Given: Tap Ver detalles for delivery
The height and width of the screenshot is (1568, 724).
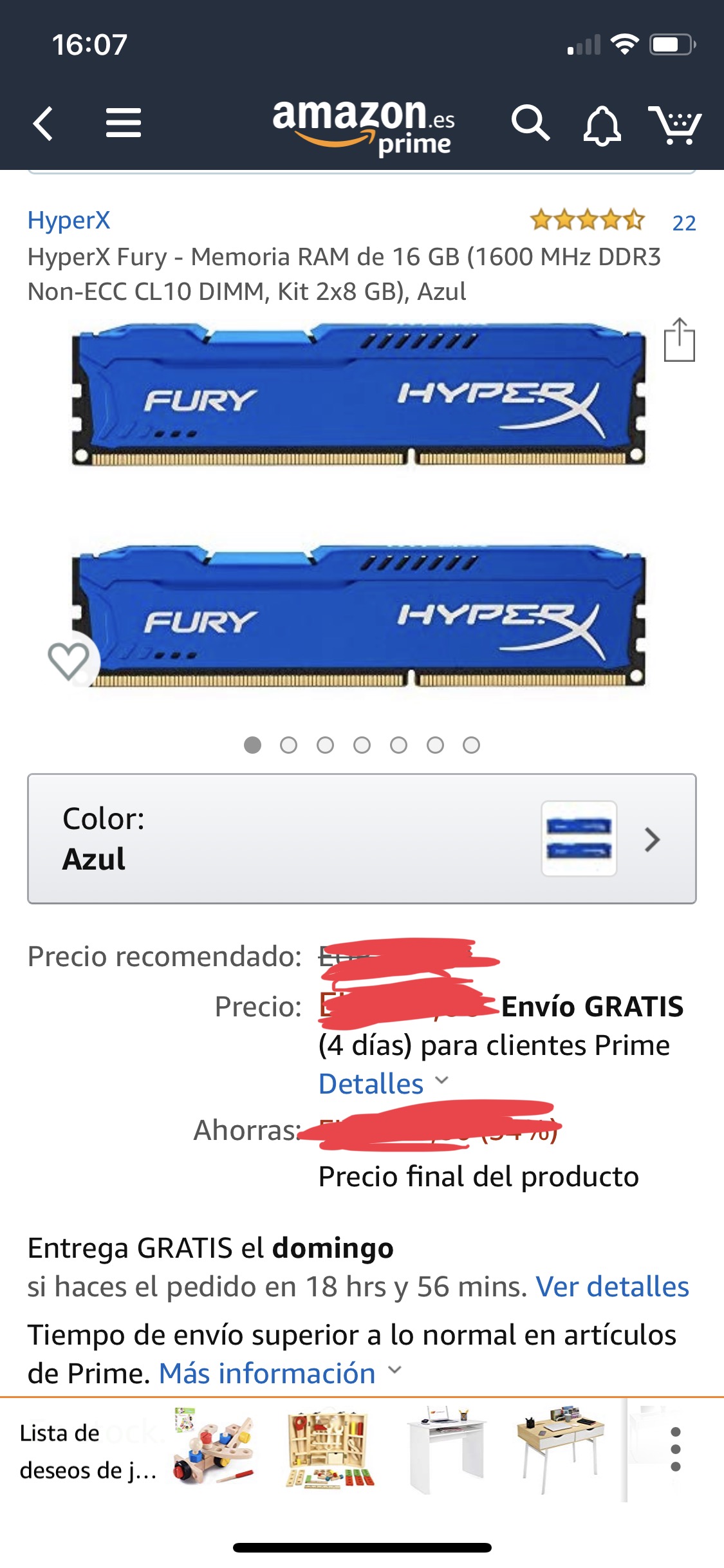Looking at the screenshot, I should point(612,1286).
